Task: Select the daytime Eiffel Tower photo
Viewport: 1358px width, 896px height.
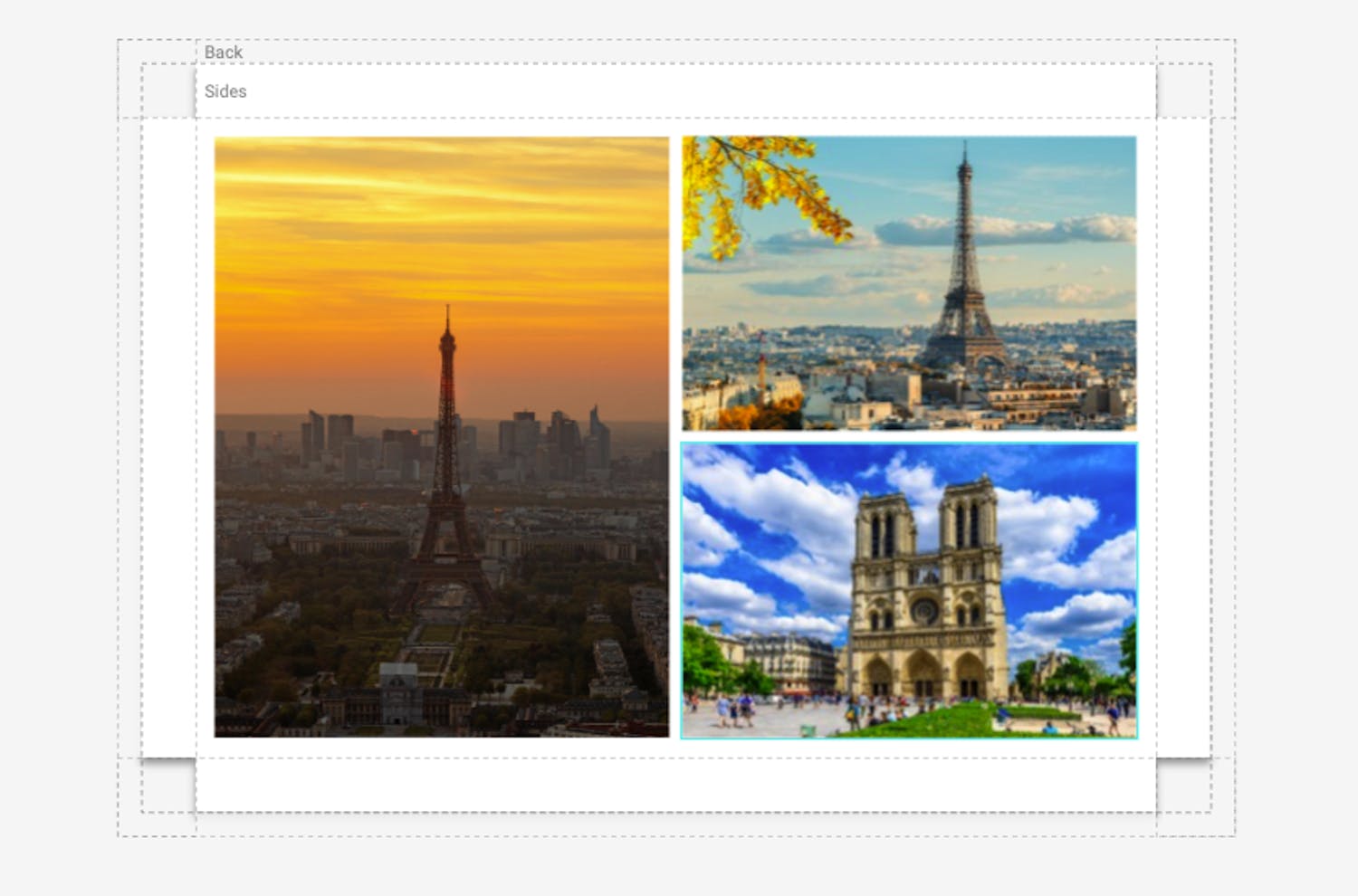Action: (909, 282)
